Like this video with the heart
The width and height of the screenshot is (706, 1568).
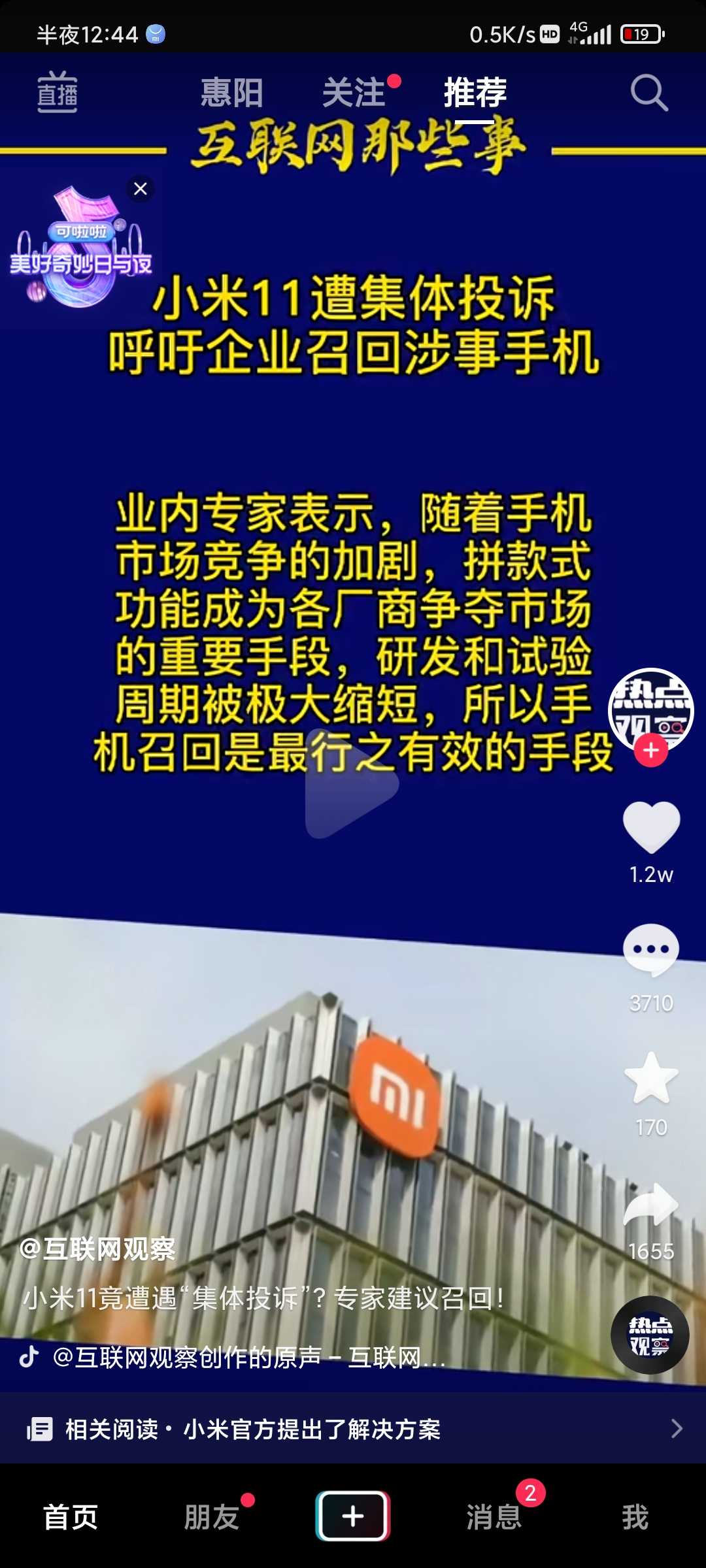coord(651,827)
